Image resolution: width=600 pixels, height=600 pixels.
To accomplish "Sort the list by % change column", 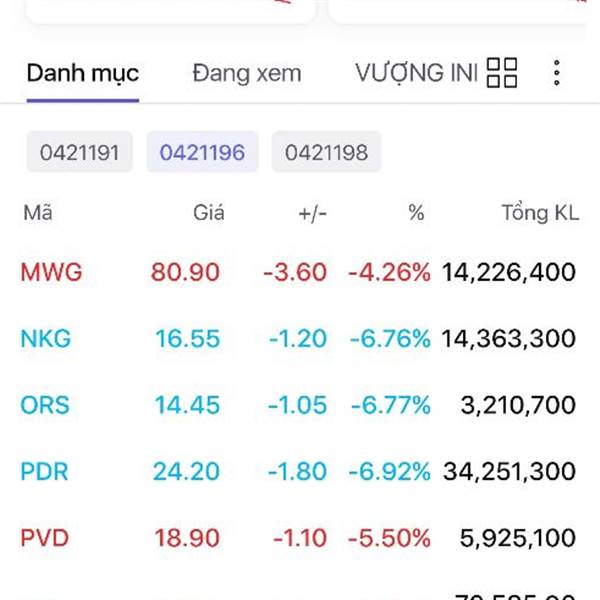I will click(416, 212).
